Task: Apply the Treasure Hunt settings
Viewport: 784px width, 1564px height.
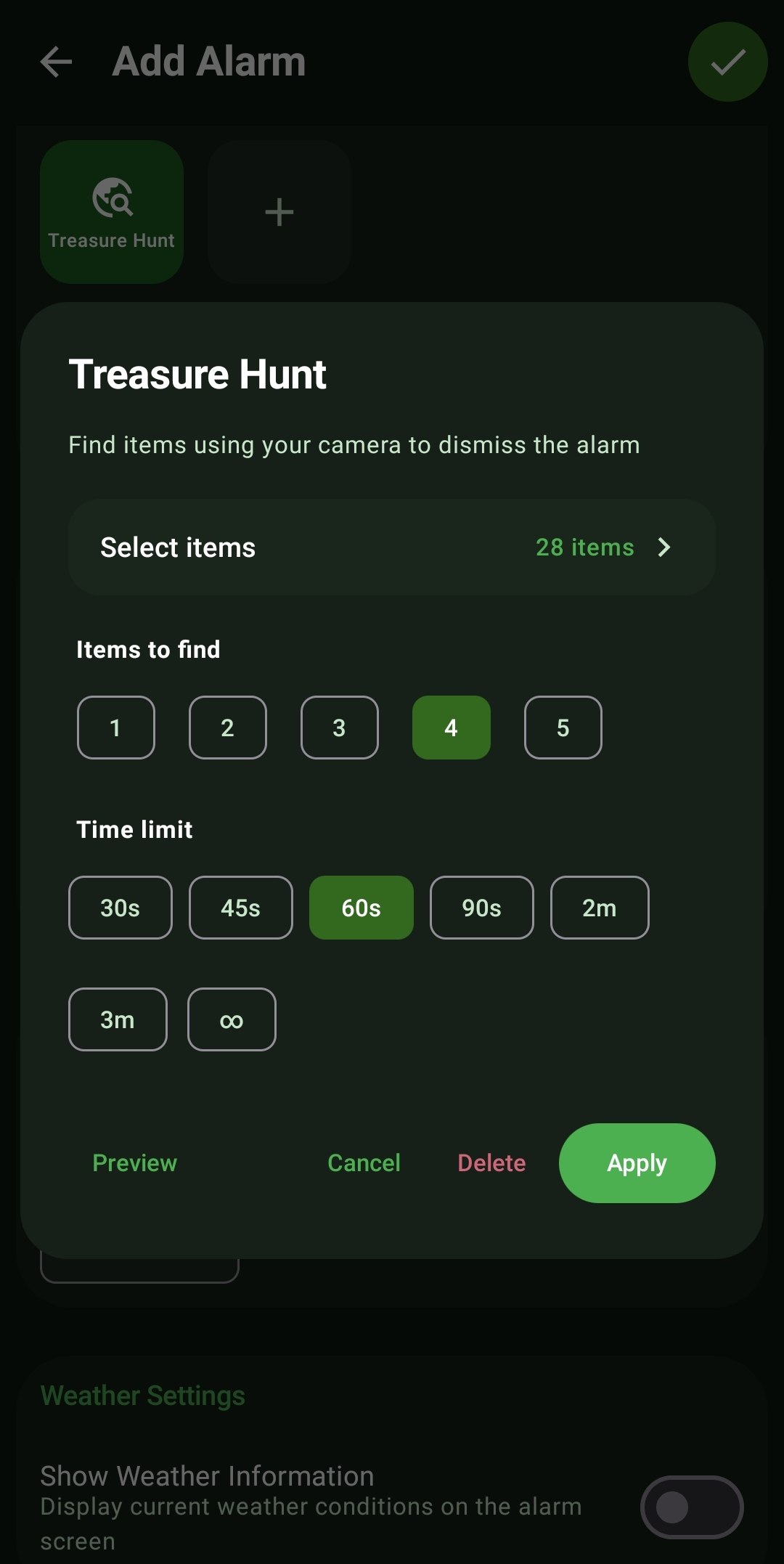Action: (x=637, y=1163)
